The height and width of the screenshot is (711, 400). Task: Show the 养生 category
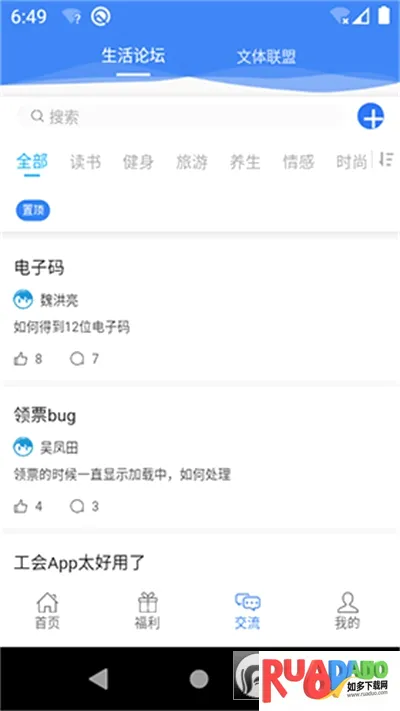(245, 161)
